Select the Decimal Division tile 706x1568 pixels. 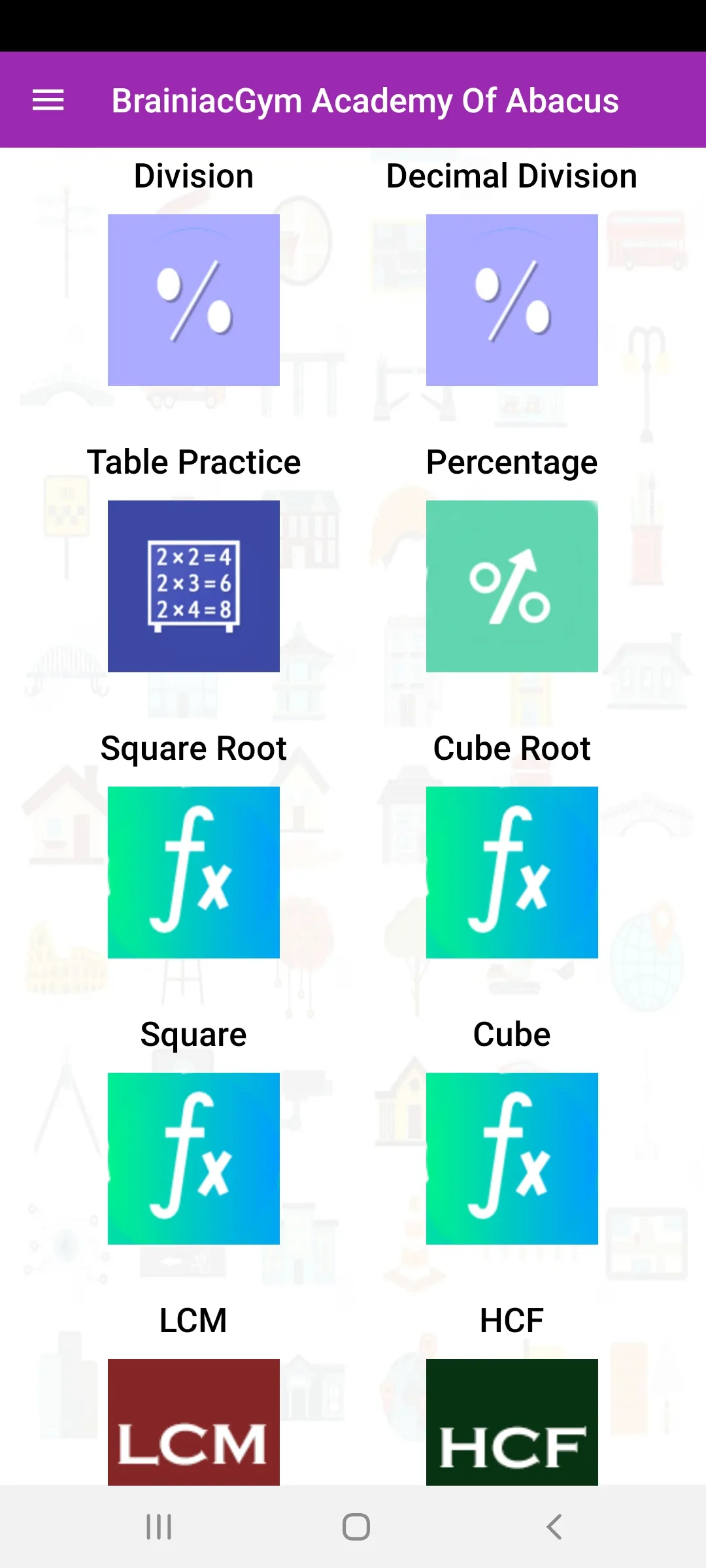point(512,300)
